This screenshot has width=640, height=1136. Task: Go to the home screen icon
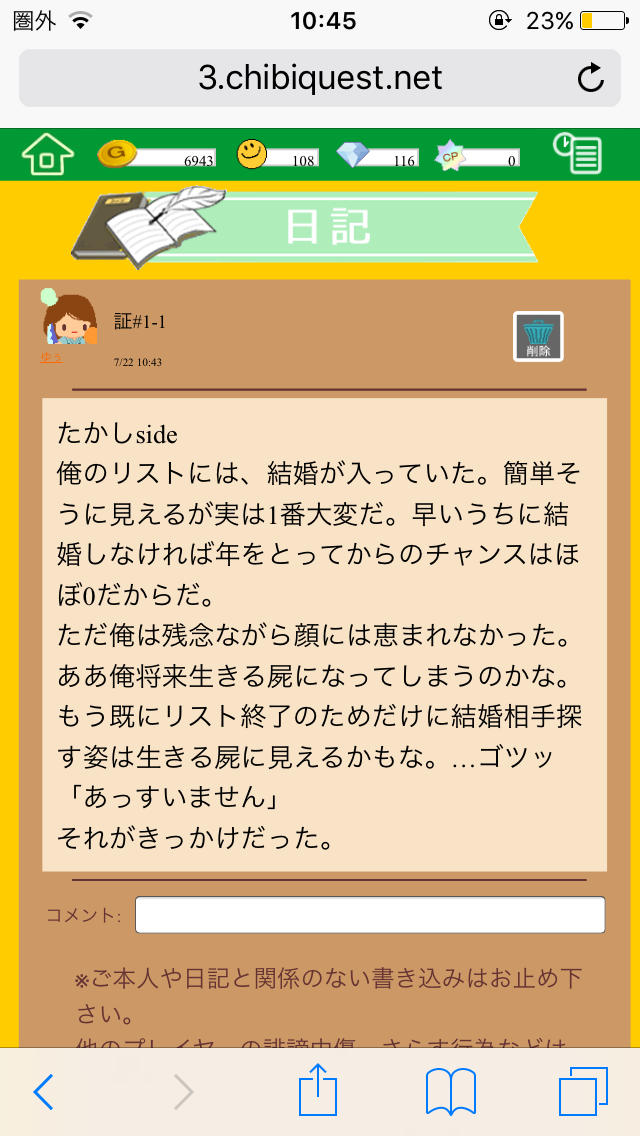48,155
